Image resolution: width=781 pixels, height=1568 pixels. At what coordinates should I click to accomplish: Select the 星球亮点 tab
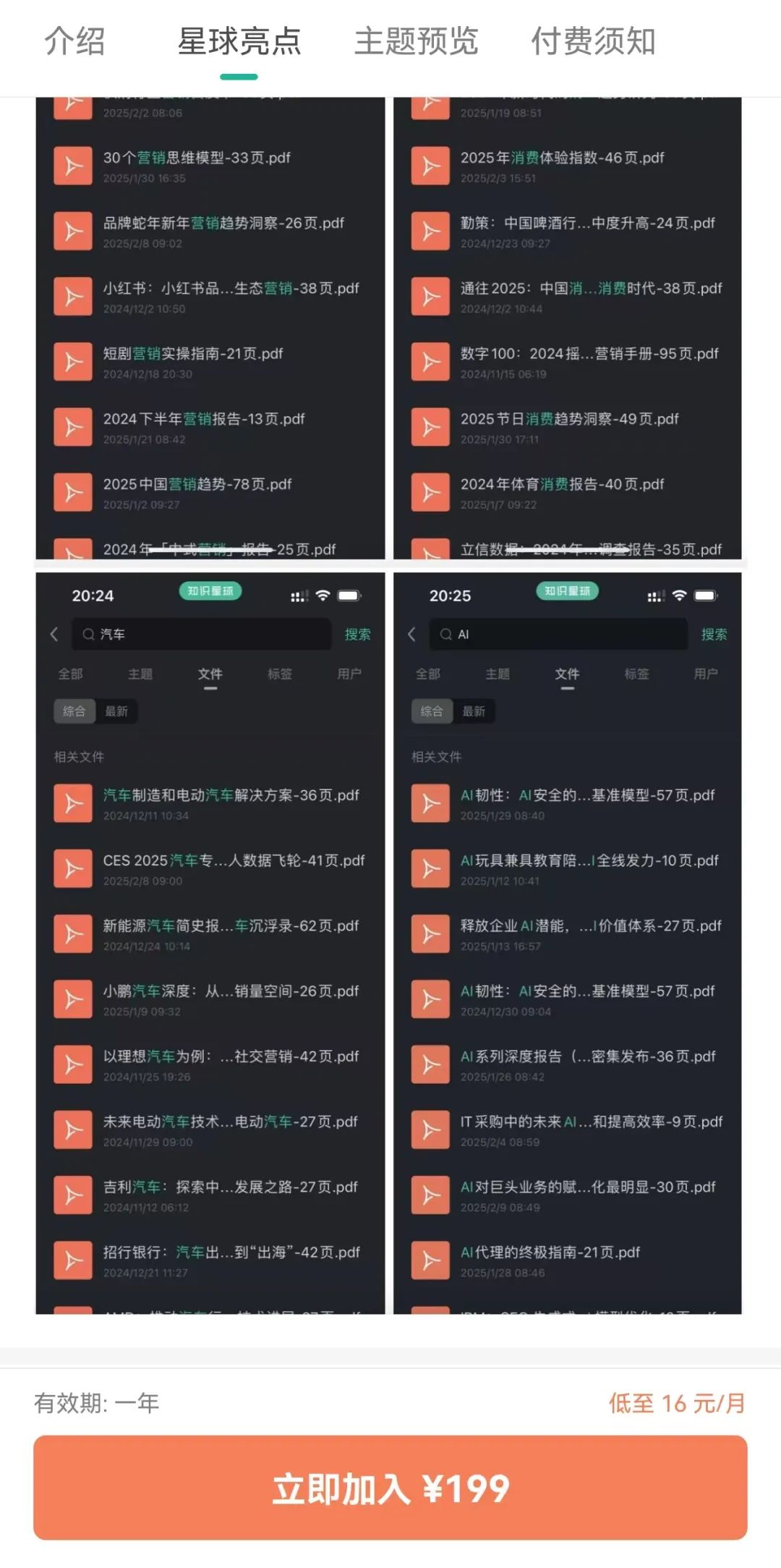[239, 41]
